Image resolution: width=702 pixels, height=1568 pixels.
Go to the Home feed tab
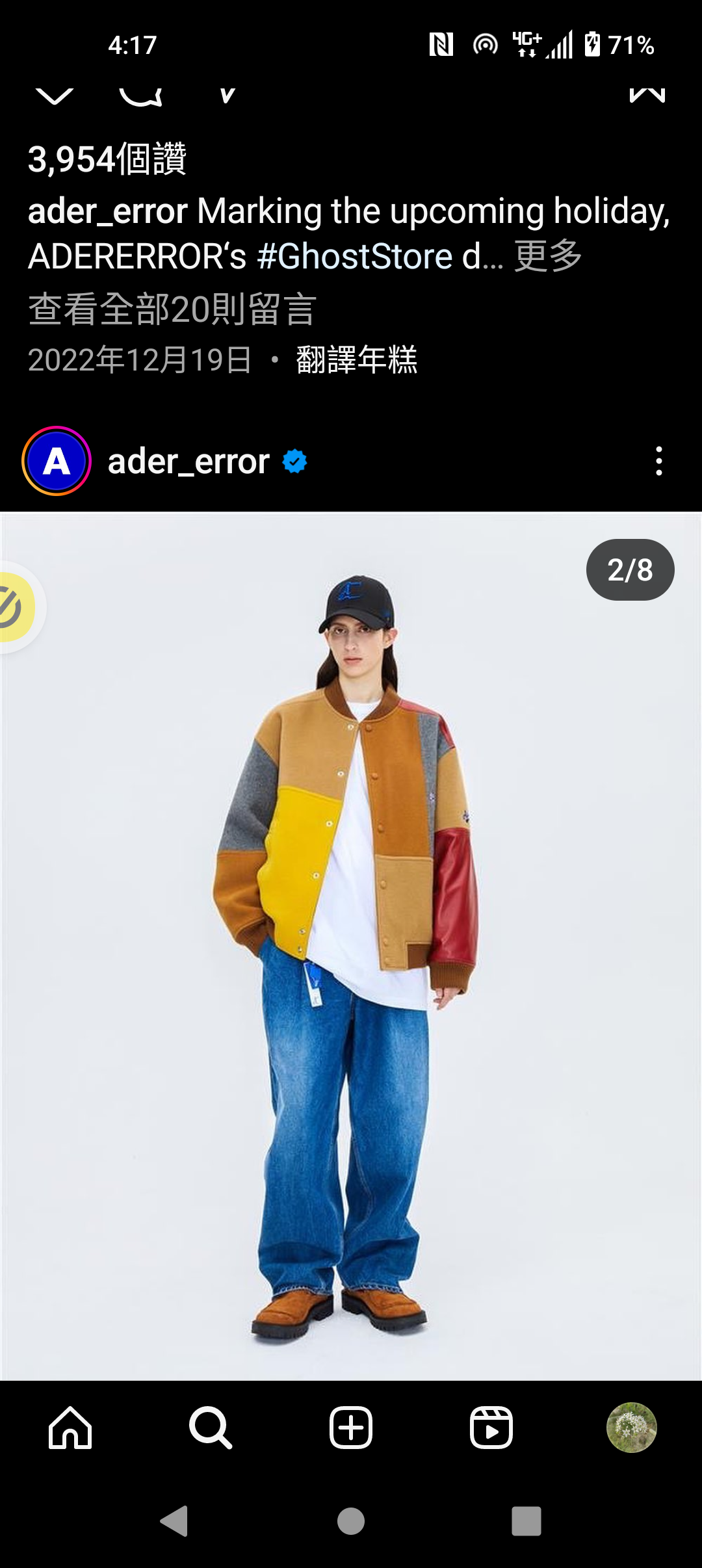[x=70, y=1428]
